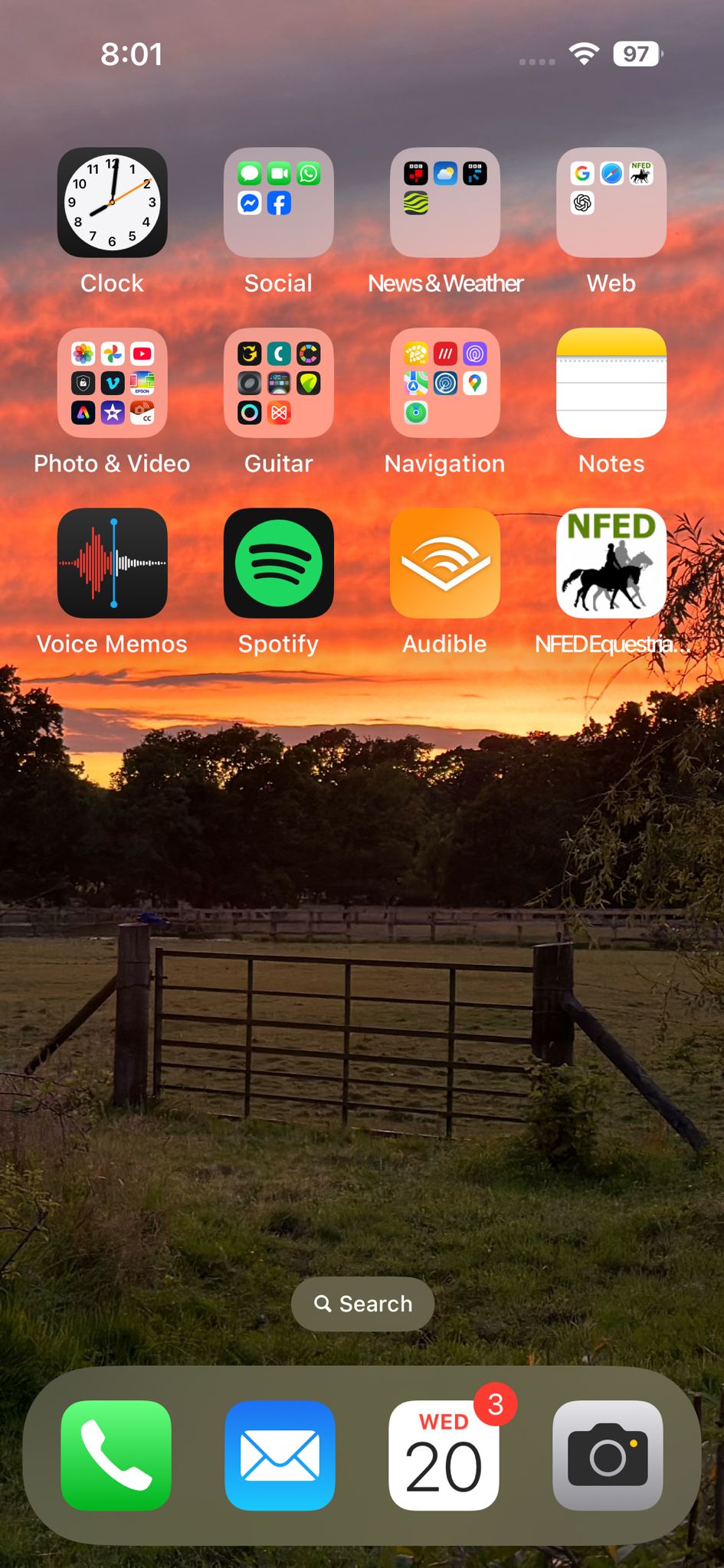This screenshot has height=1568, width=724.
Task: Launch the NFED Equestrian app
Action: 611,563
